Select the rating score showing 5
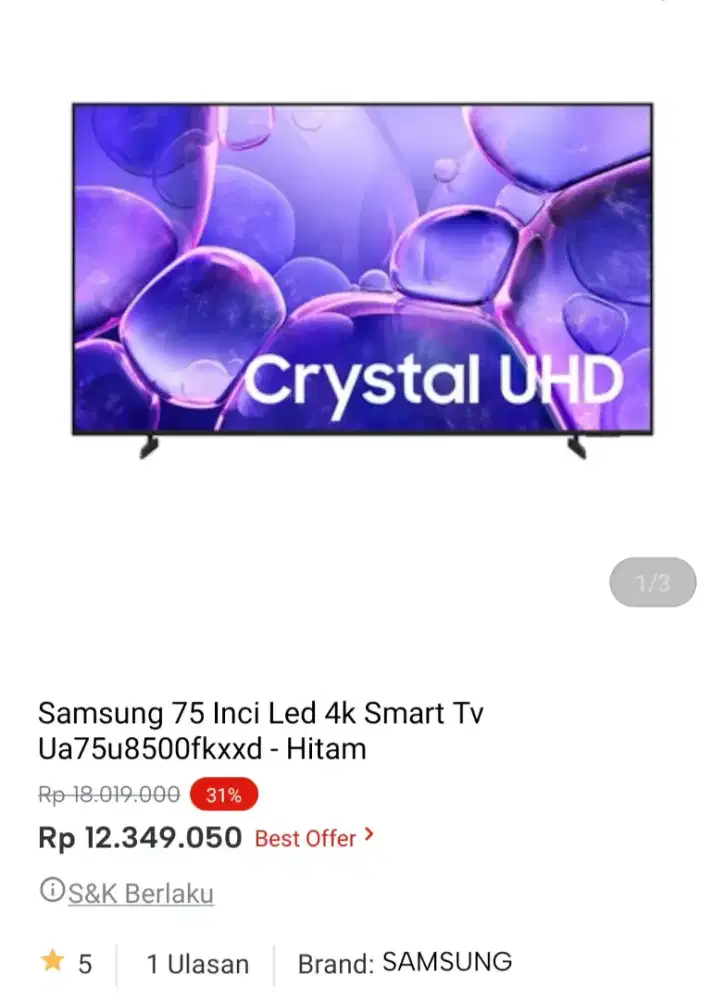Image resolution: width=725 pixels, height=1000 pixels. [84, 962]
